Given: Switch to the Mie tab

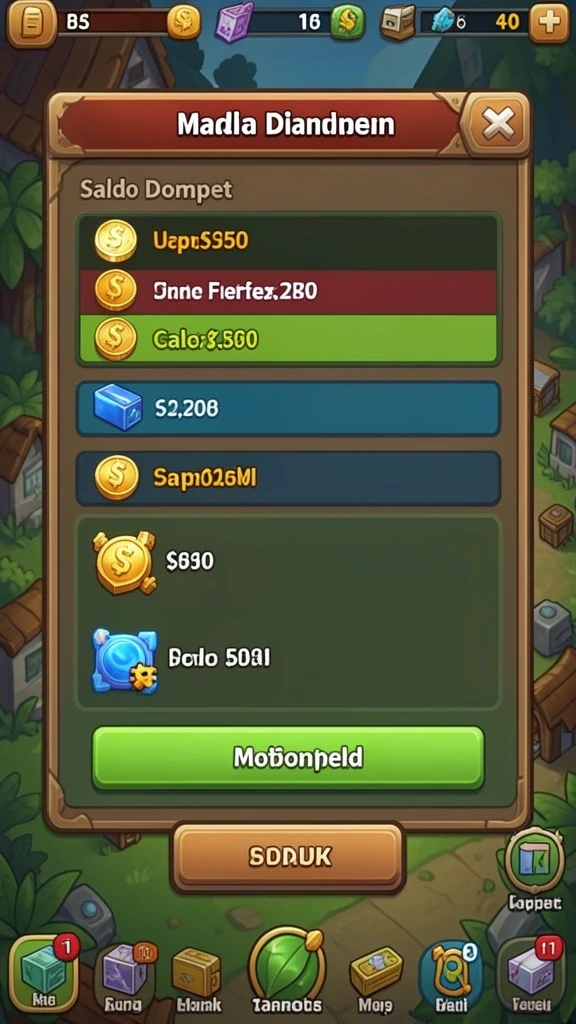Looking at the screenshot, I should tap(44, 973).
